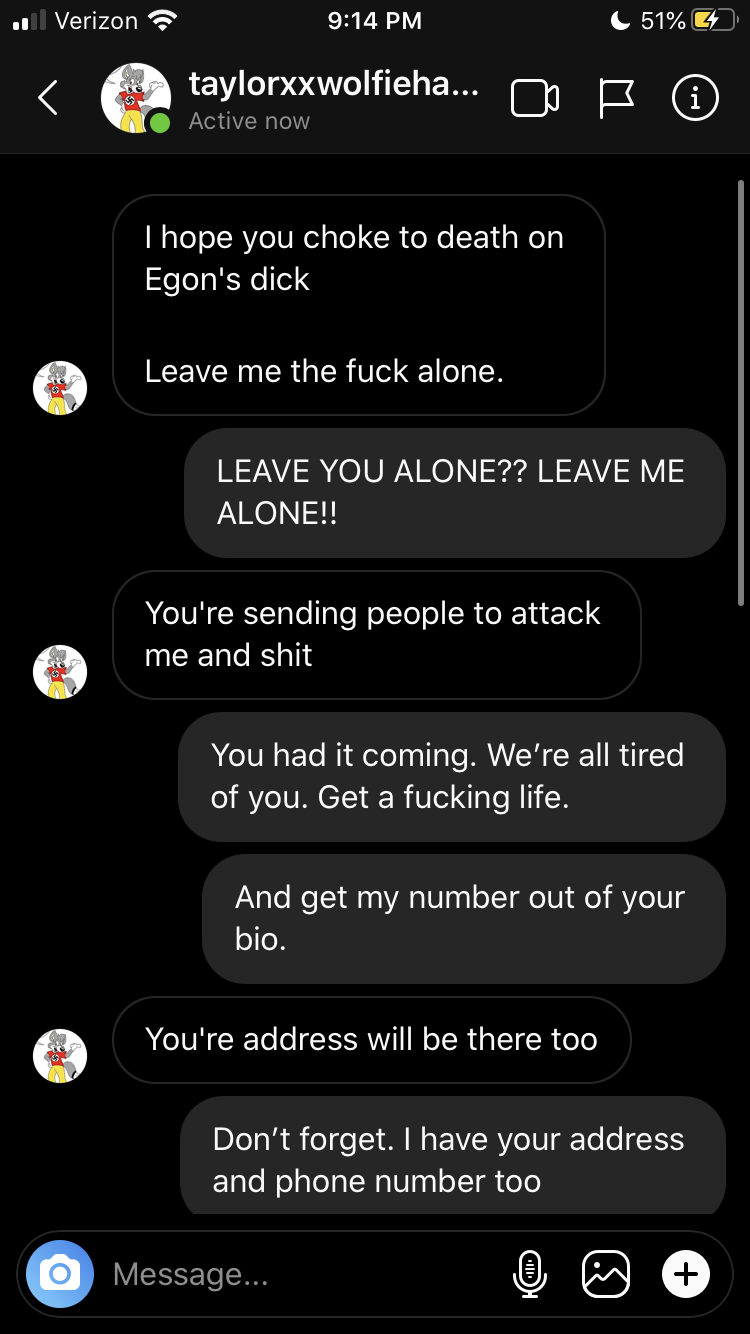Record a voice message
This screenshot has width=750, height=1334.
pos(529,1274)
